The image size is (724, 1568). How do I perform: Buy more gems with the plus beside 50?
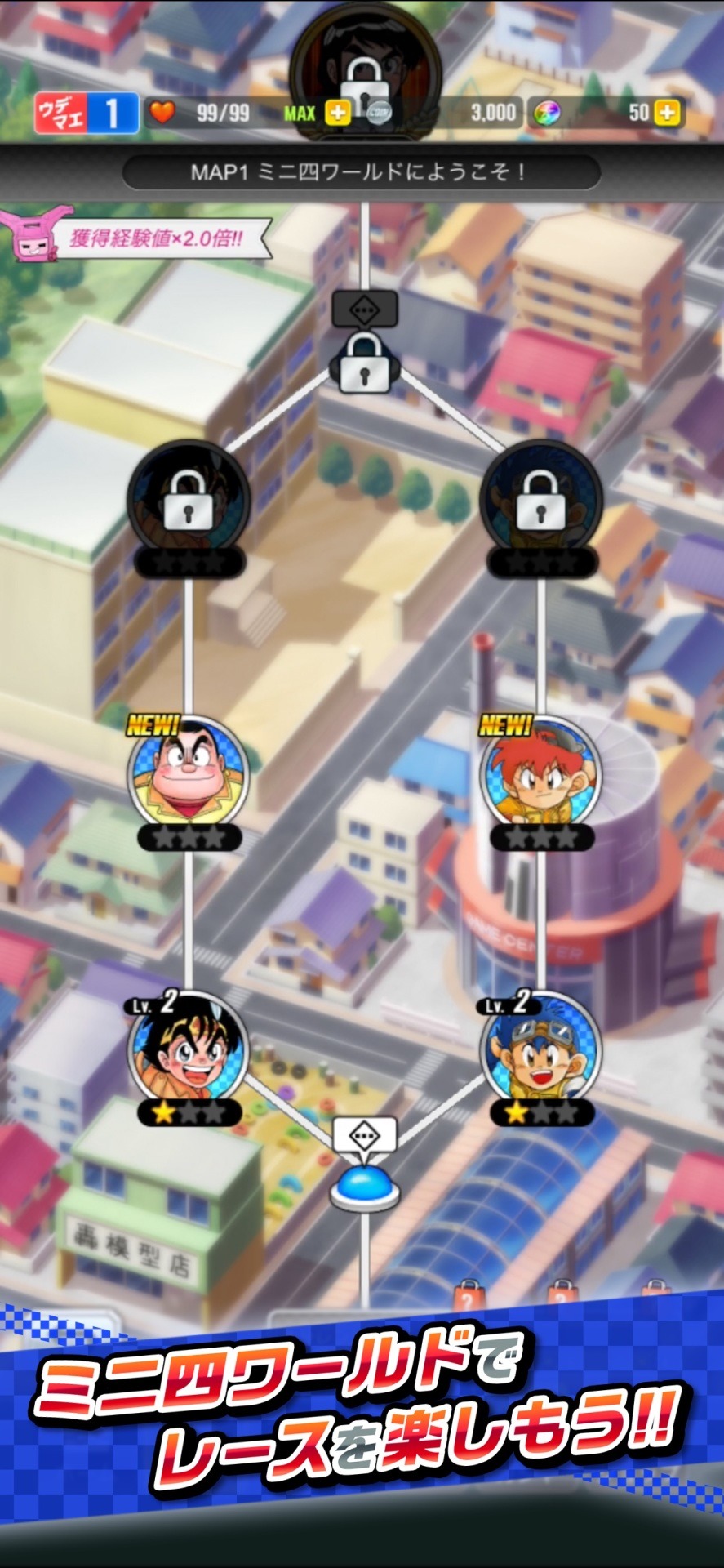click(667, 113)
